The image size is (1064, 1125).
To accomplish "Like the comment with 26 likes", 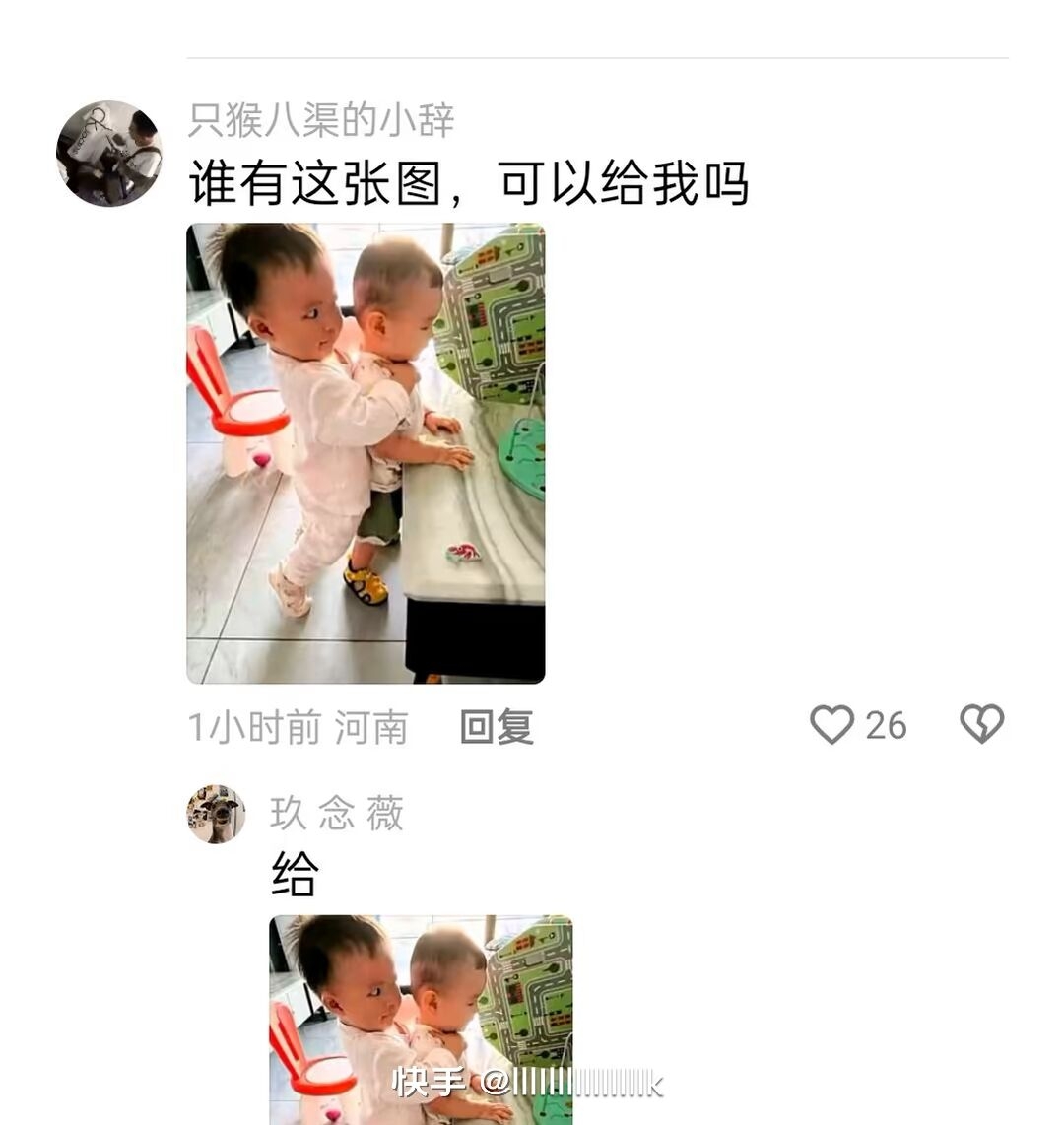I will [x=831, y=725].
